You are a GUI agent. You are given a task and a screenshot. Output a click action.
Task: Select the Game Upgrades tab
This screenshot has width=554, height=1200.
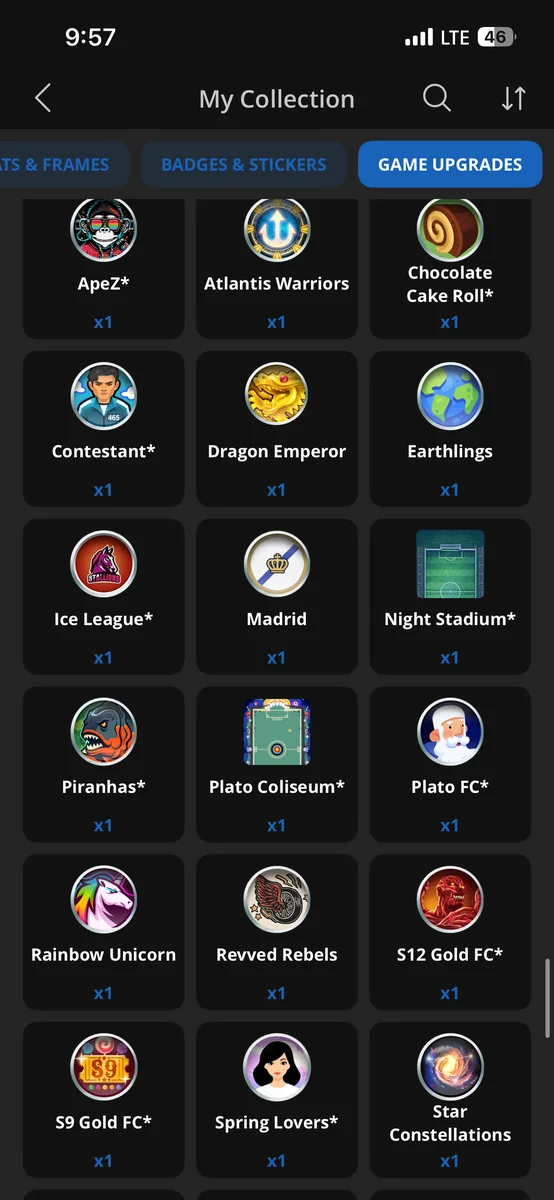(450, 164)
